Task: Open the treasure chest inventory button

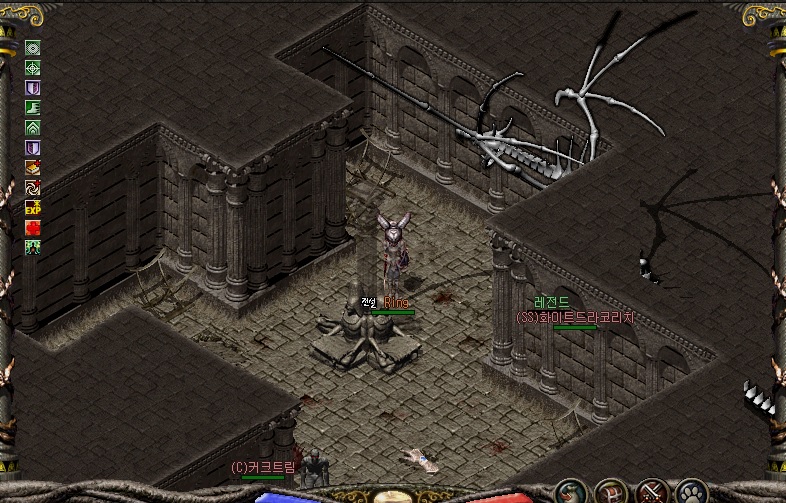Action: click(611, 494)
